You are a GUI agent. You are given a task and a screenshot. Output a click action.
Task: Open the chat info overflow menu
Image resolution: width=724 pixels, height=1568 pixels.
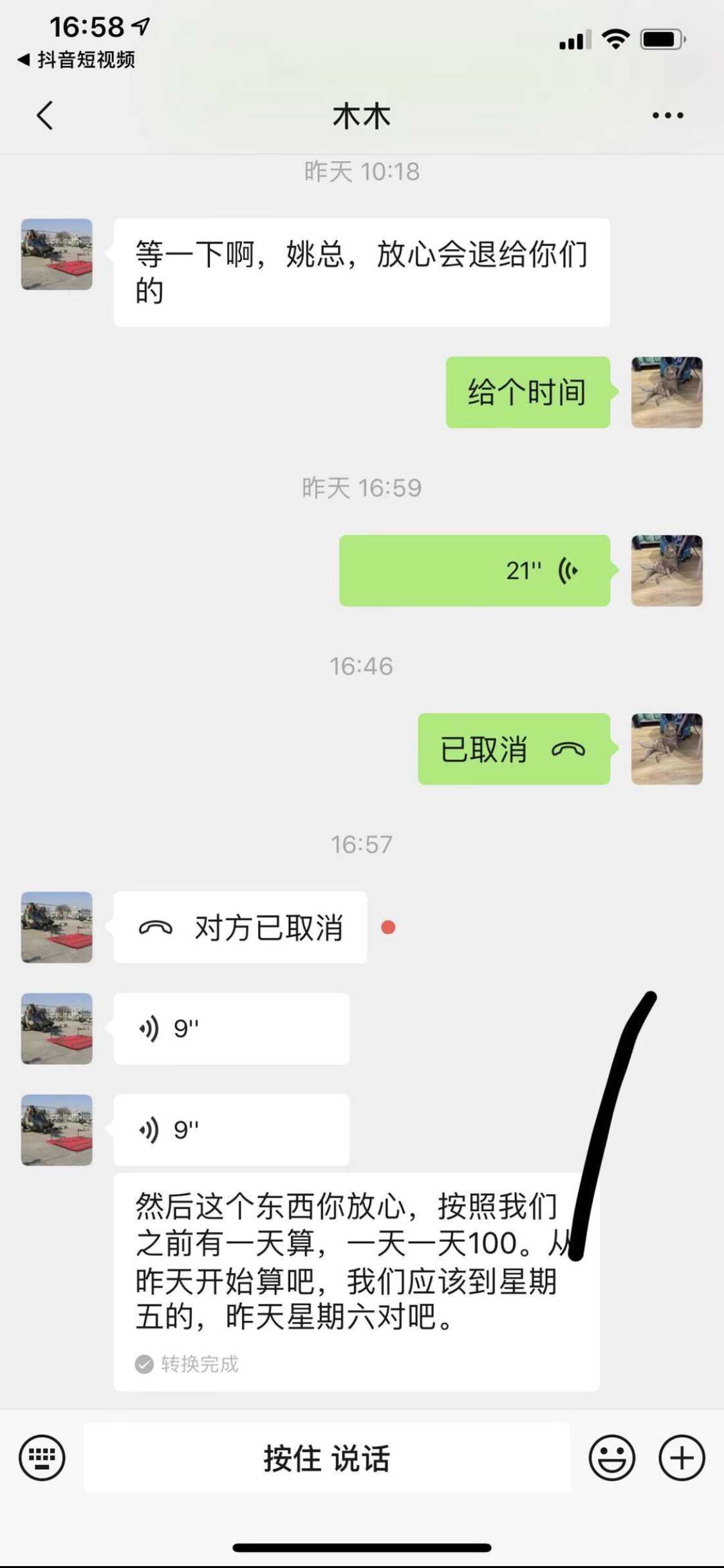coord(667,116)
